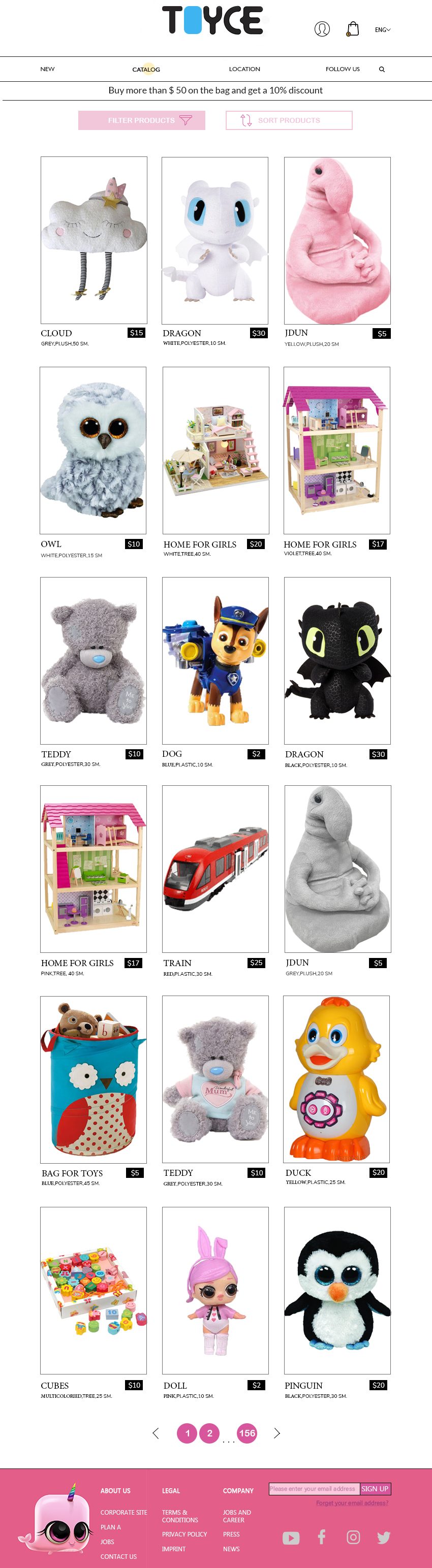
Task: Tap the Sign Up button
Action: [x=375, y=1488]
